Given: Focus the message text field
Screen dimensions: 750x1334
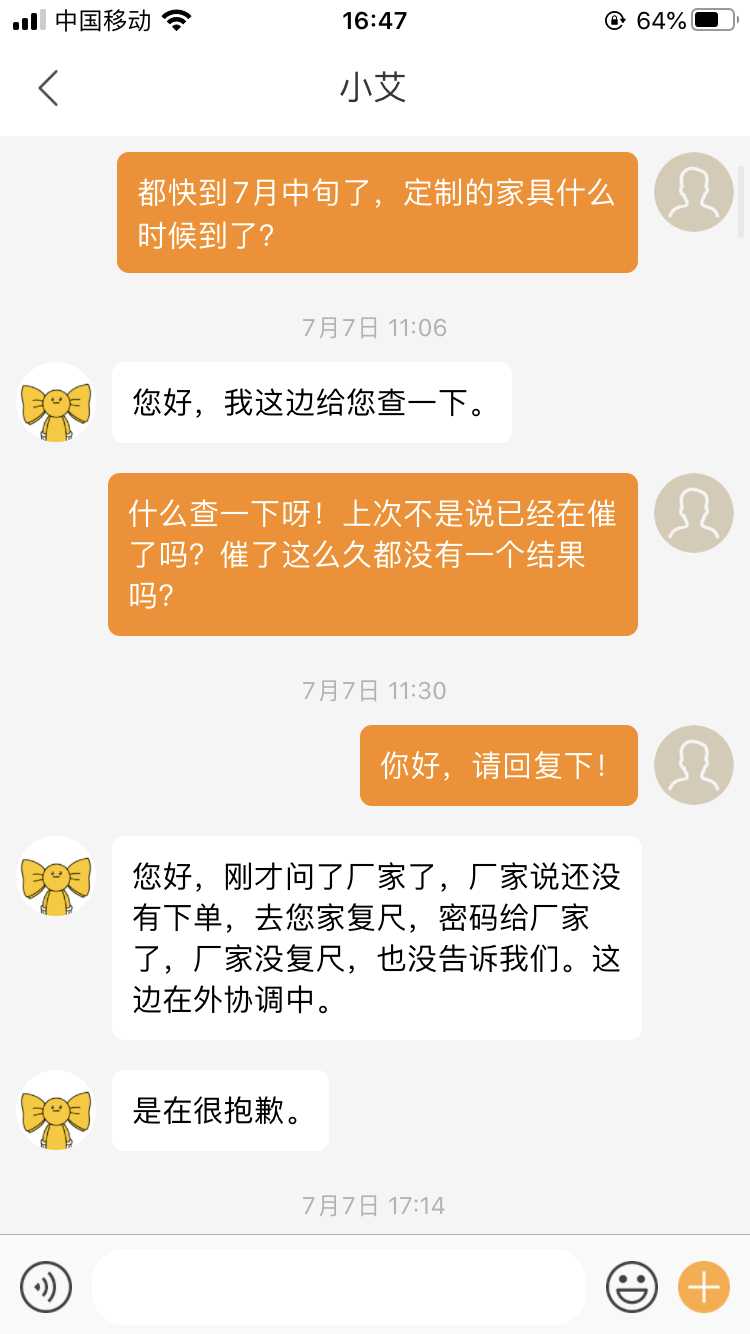Looking at the screenshot, I should tap(338, 1286).
